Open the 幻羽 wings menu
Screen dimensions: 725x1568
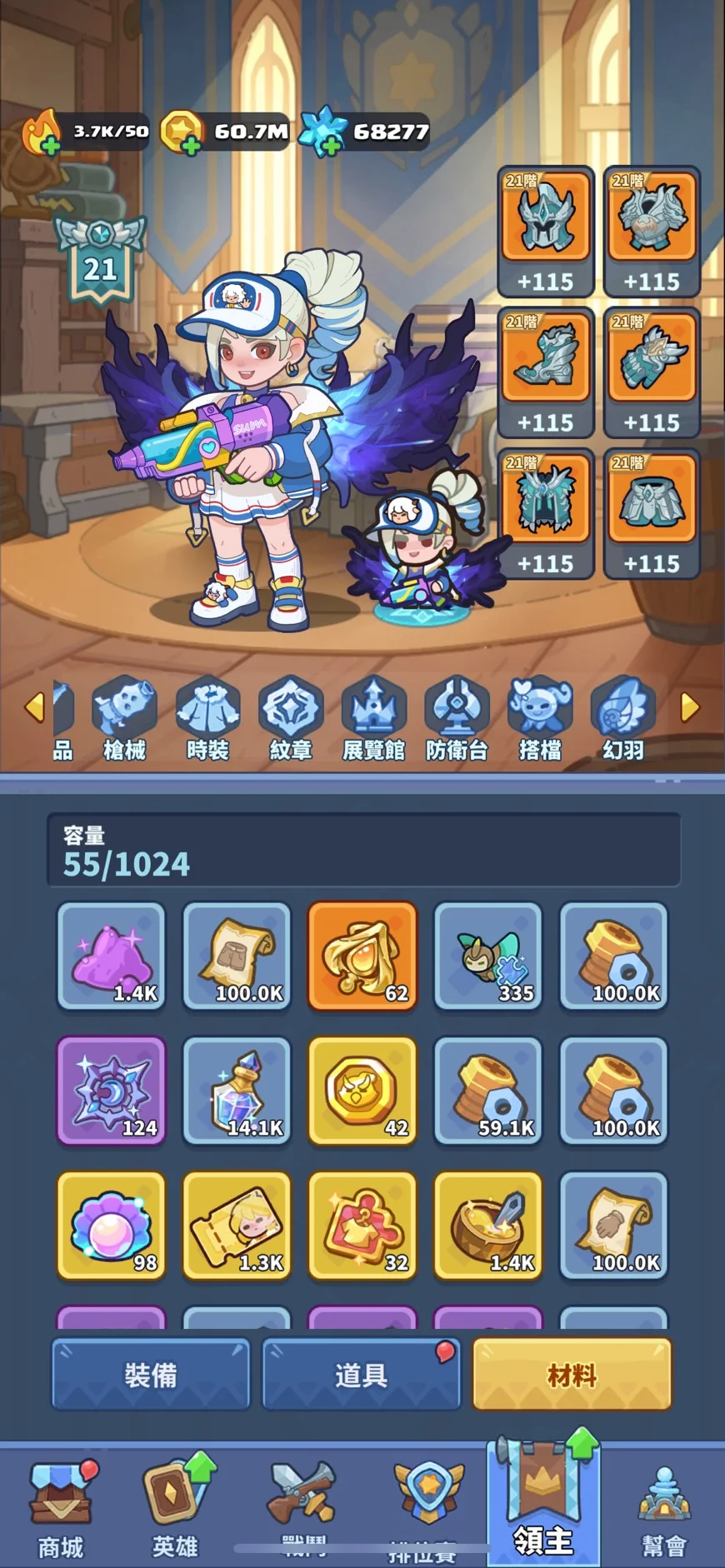click(x=622, y=718)
